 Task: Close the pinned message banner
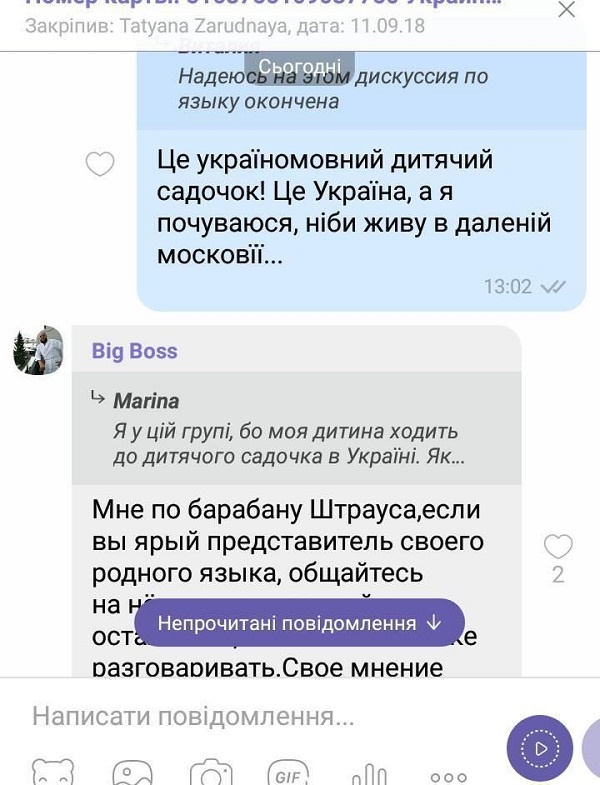click(x=566, y=11)
